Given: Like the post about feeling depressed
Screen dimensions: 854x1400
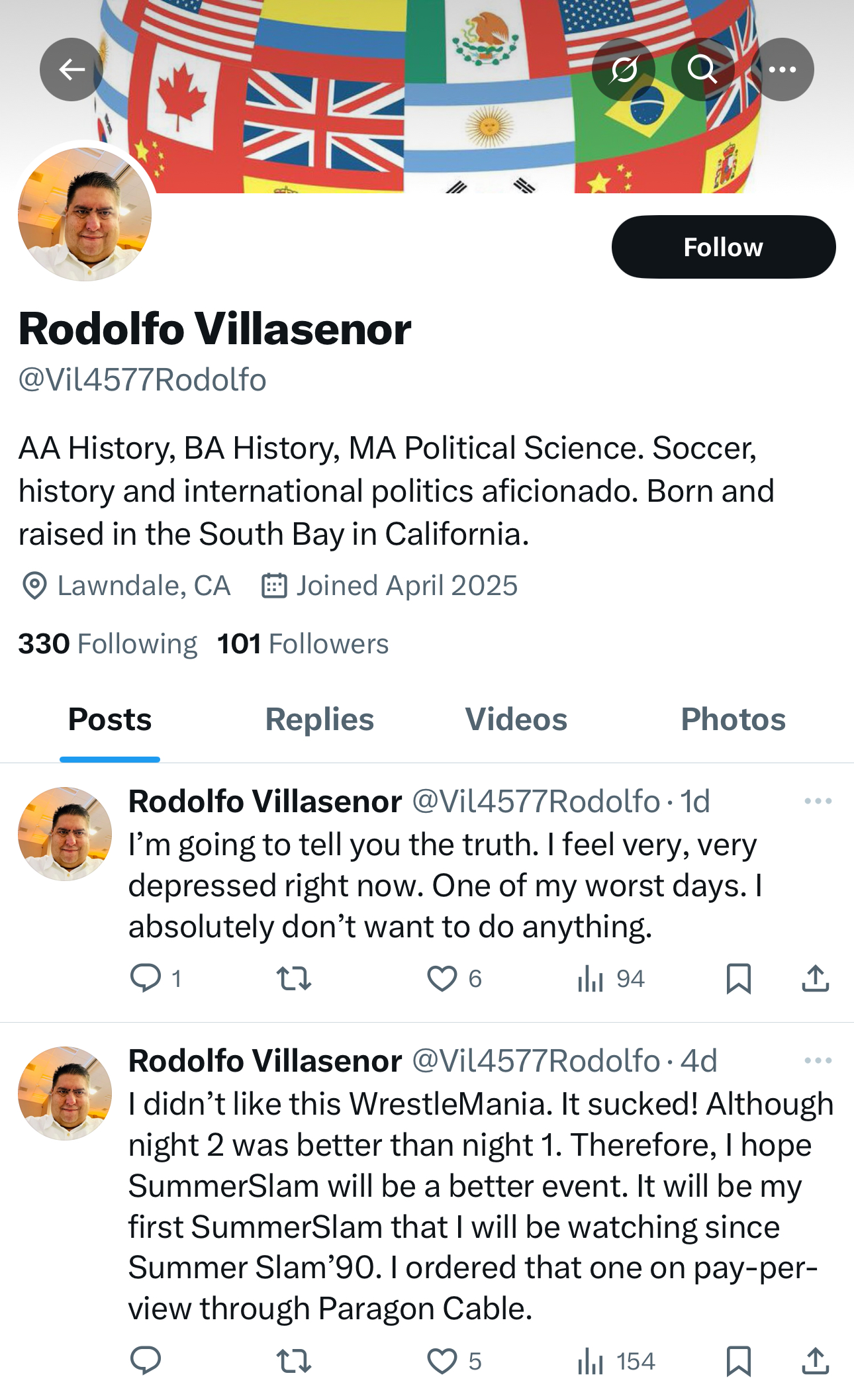Looking at the screenshot, I should [x=442, y=978].
